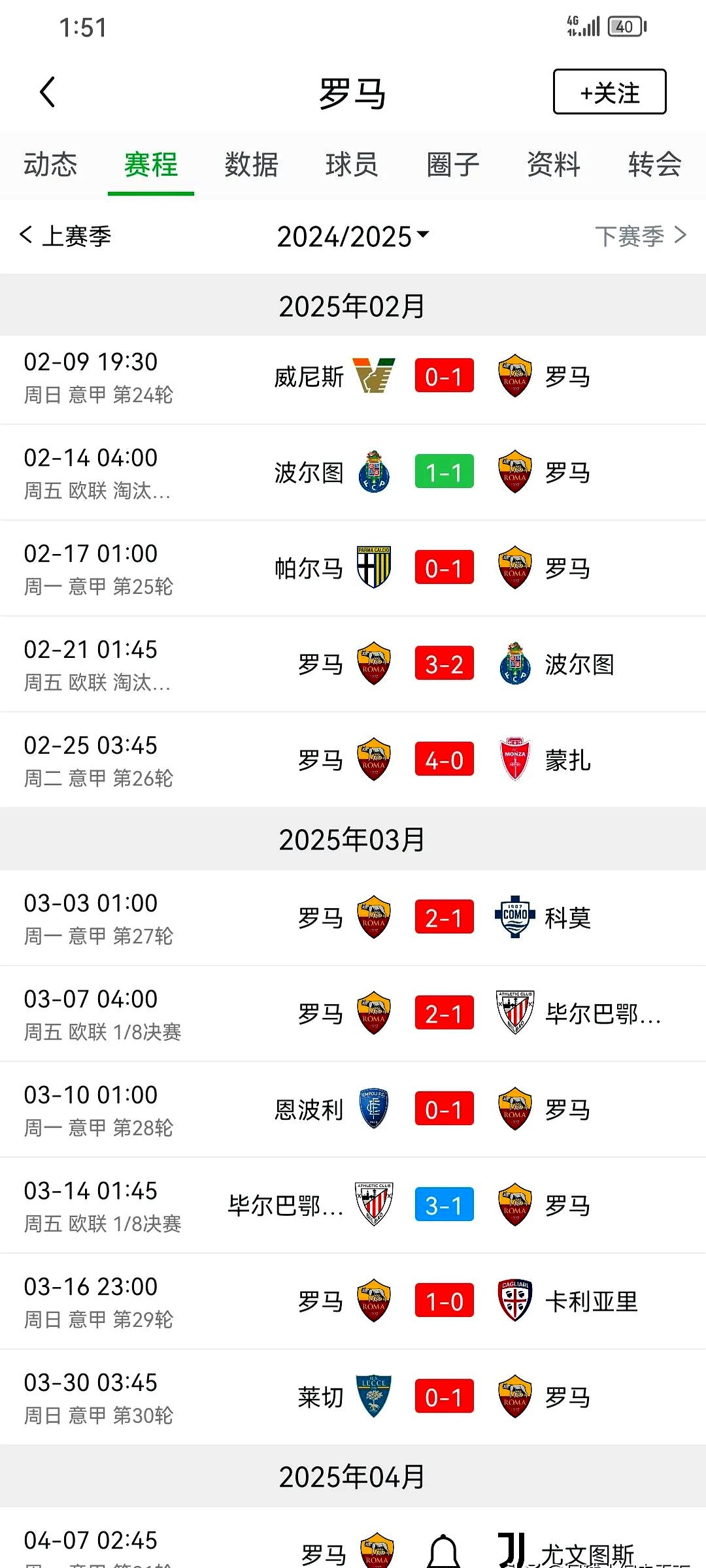This screenshot has height=1568, width=706.
Task: Switch to the 资料 tab
Action: pyautogui.click(x=554, y=165)
